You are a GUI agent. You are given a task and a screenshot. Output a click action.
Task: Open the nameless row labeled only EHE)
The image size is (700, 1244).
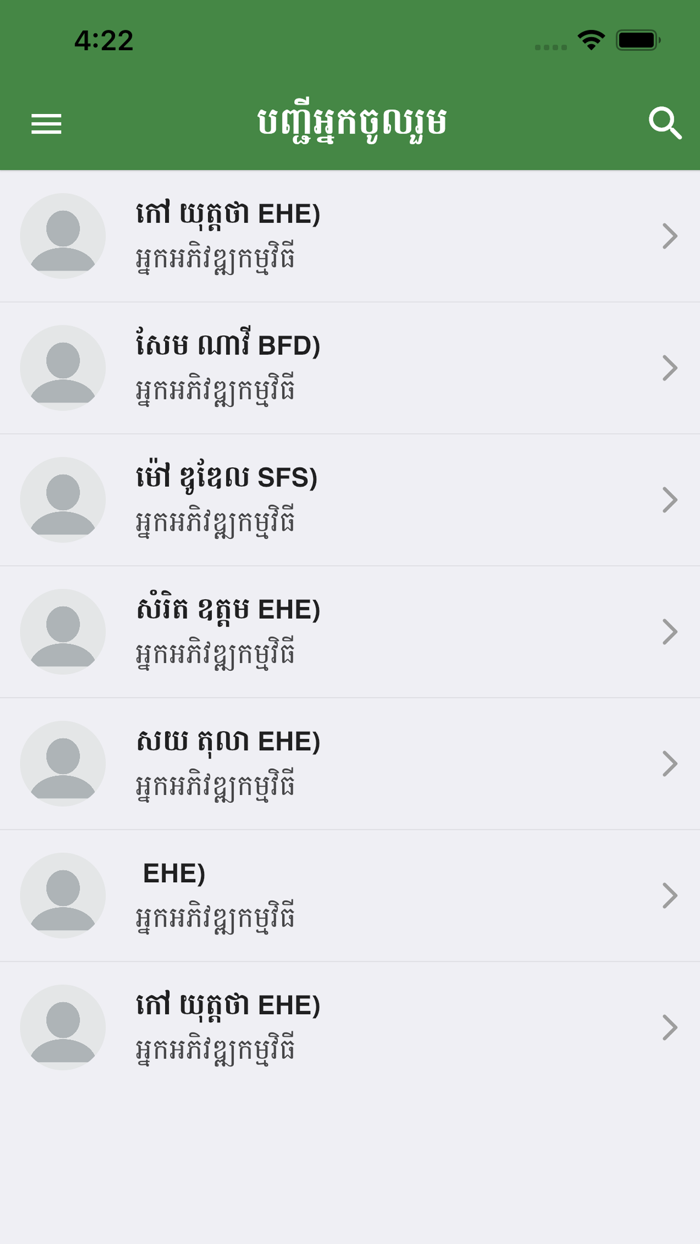pos(350,896)
